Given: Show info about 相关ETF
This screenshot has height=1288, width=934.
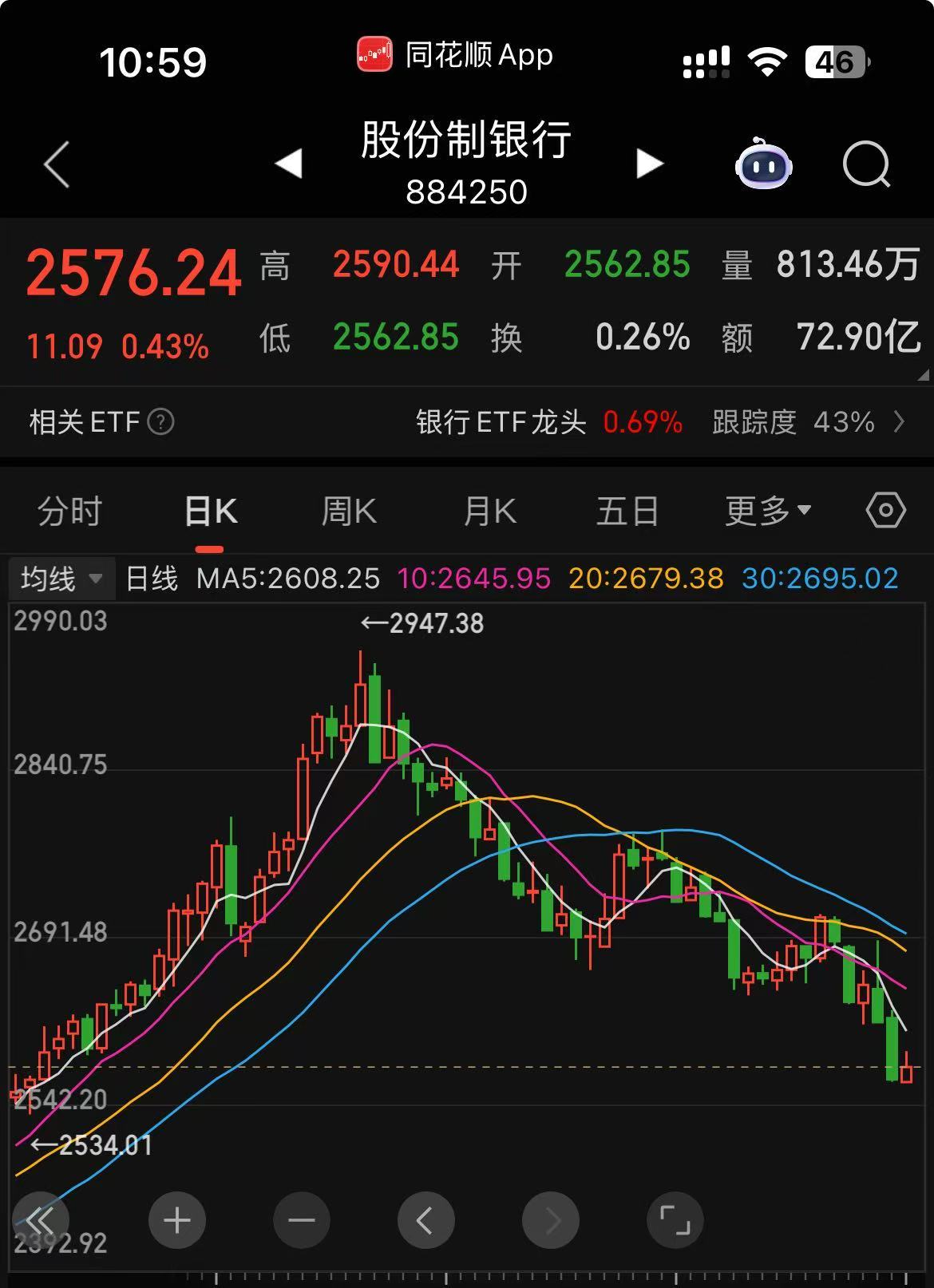Looking at the screenshot, I should (x=161, y=421).
